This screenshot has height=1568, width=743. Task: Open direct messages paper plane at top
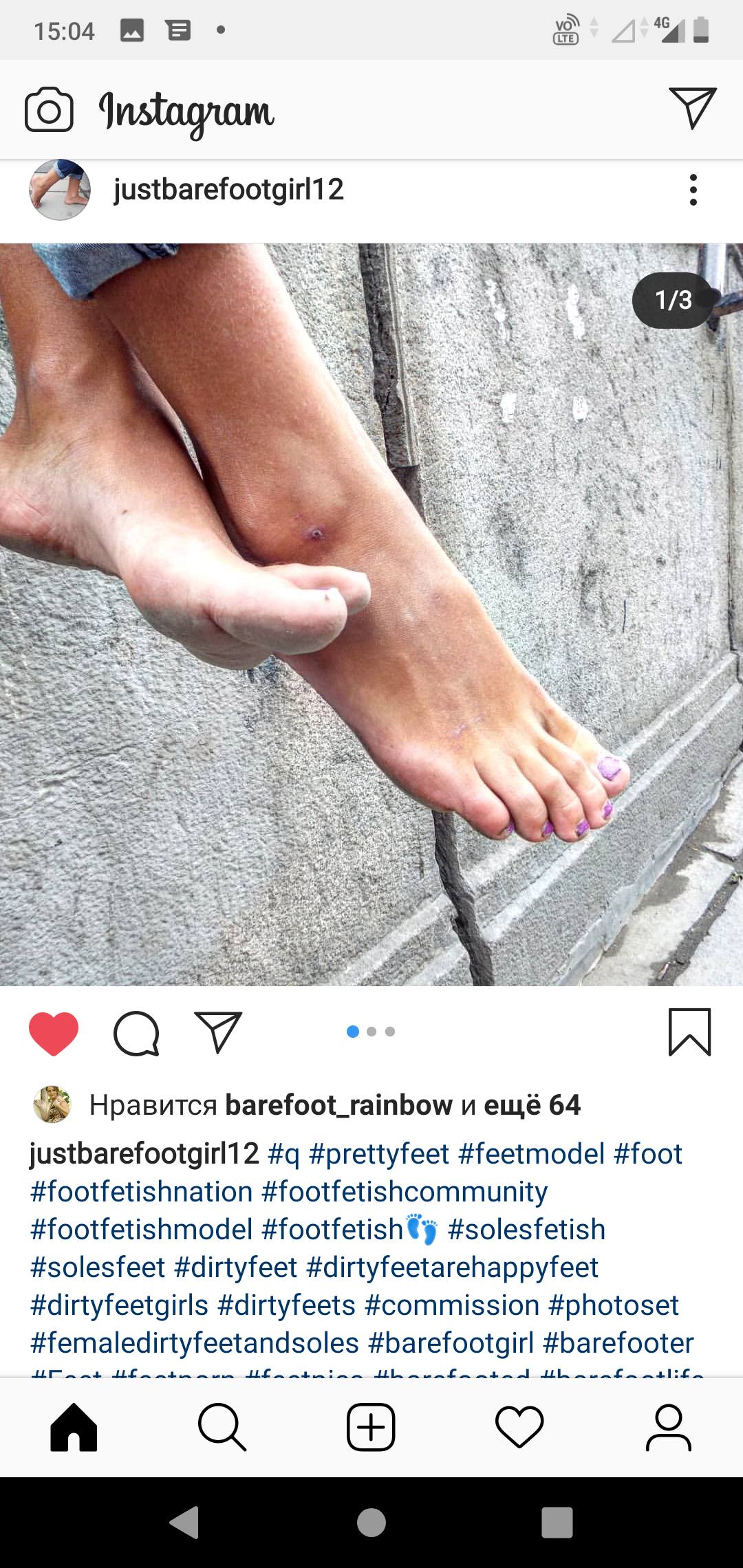click(x=693, y=108)
